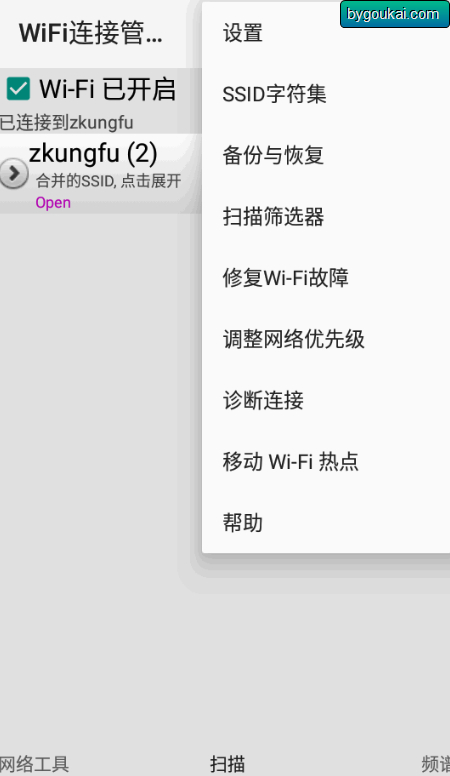This screenshot has width=450, height=776.
Task: Open 移动 Wi-Fi 热点
Action: (x=326, y=461)
